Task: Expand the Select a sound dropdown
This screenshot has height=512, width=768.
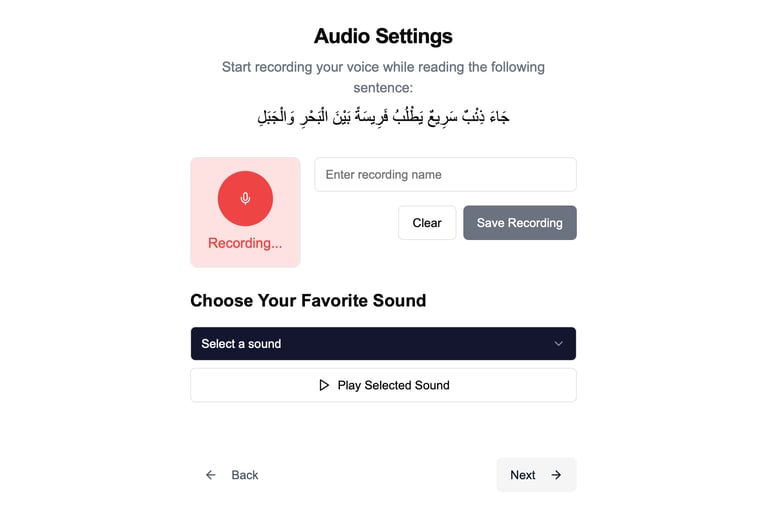Action: point(383,343)
